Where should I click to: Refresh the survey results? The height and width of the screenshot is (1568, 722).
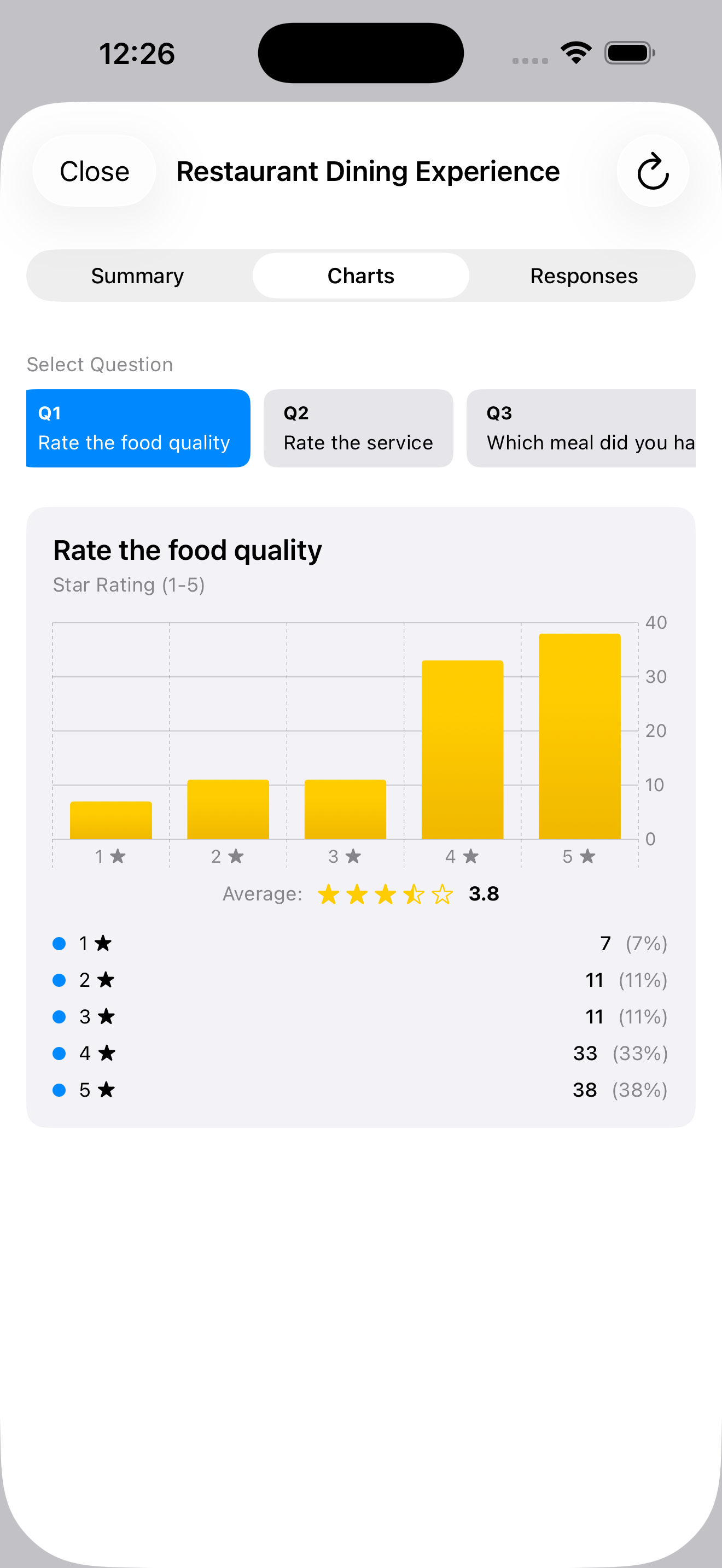pyautogui.click(x=652, y=171)
